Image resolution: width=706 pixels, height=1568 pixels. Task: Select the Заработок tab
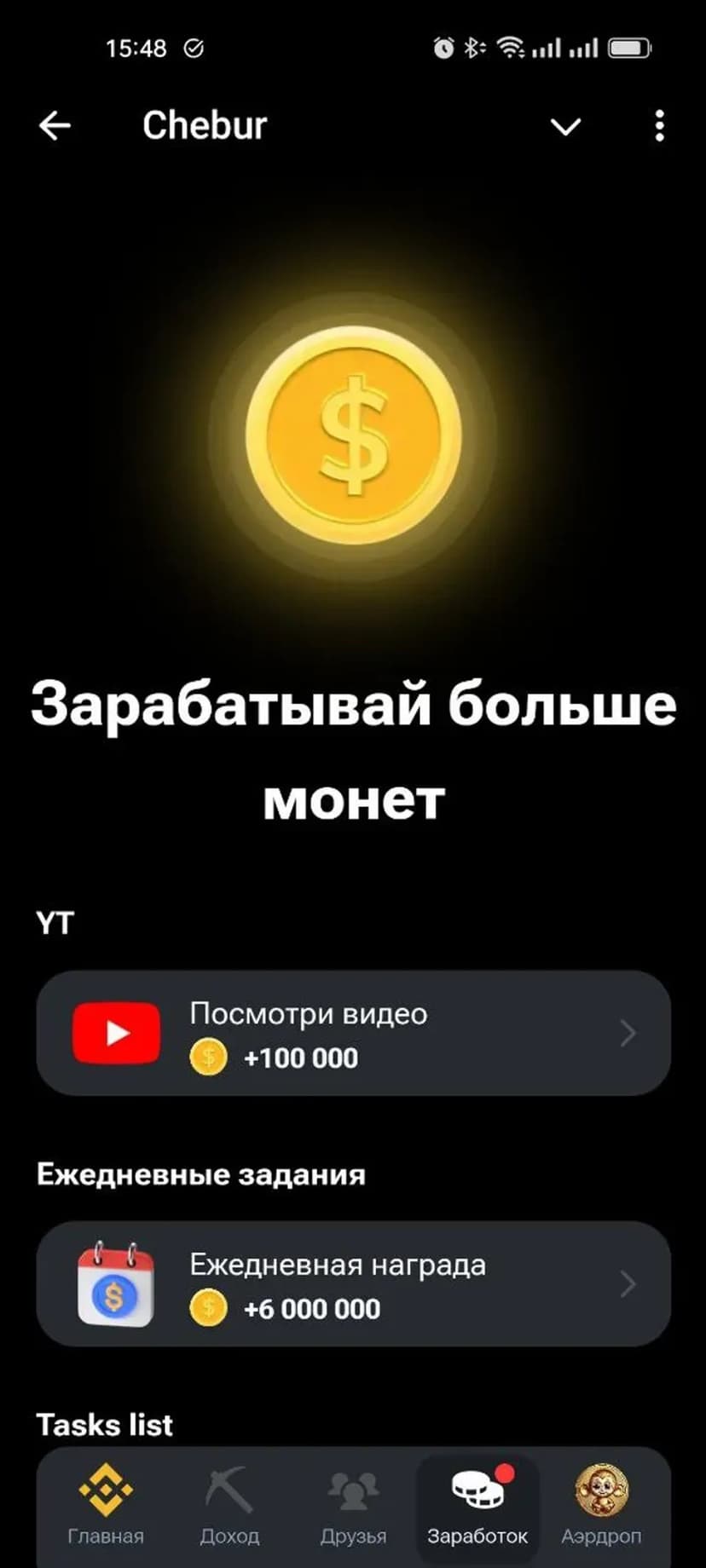click(477, 1504)
